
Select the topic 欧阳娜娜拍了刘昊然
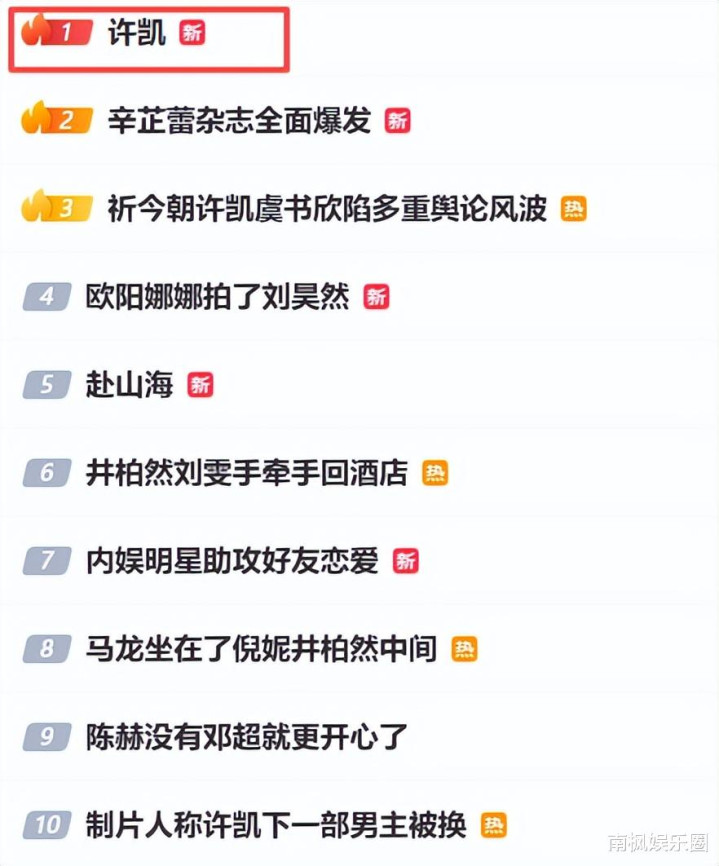(217, 297)
